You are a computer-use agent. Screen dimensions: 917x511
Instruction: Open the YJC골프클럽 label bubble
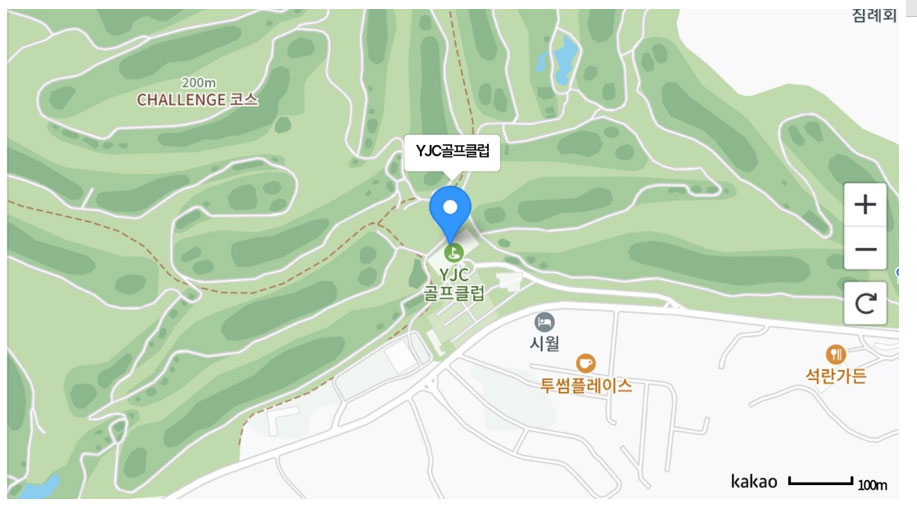451,152
